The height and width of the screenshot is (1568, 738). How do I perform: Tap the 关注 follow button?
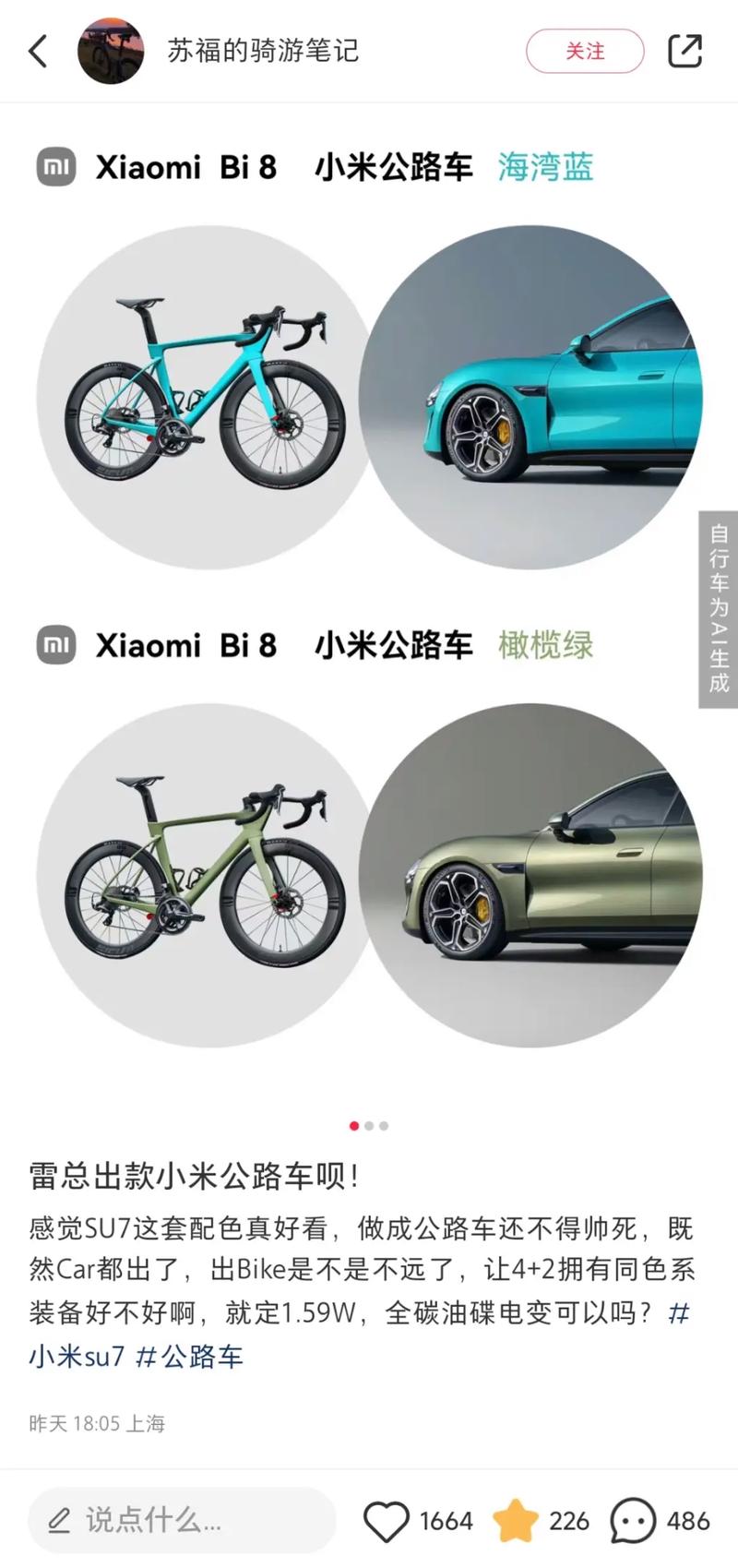pyautogui.click(x=584, y=52)
